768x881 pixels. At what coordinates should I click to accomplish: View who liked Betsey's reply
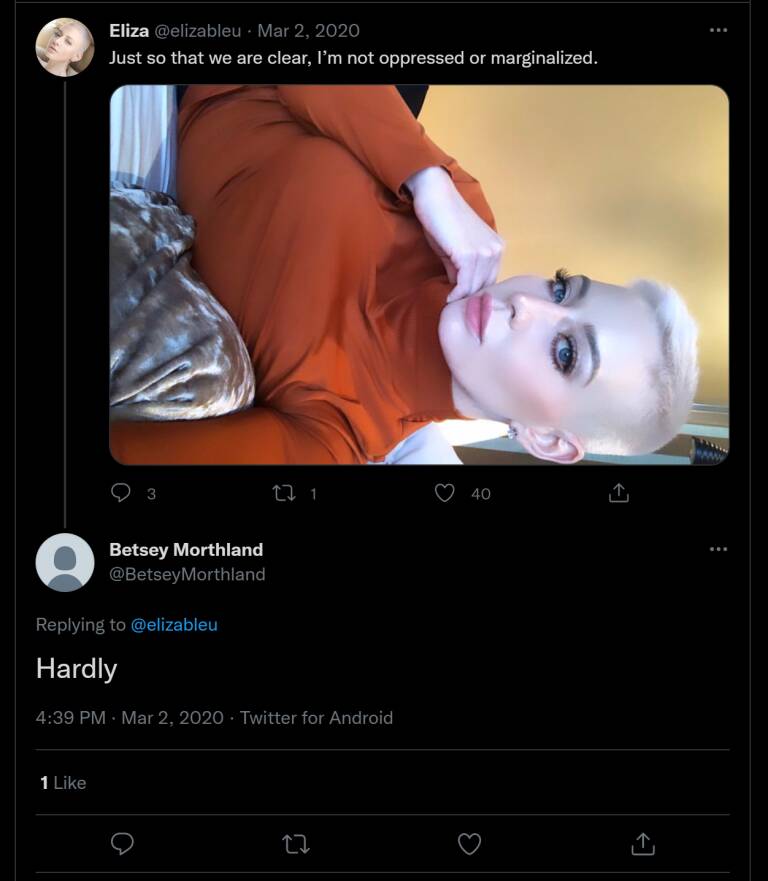coord(63,783)
